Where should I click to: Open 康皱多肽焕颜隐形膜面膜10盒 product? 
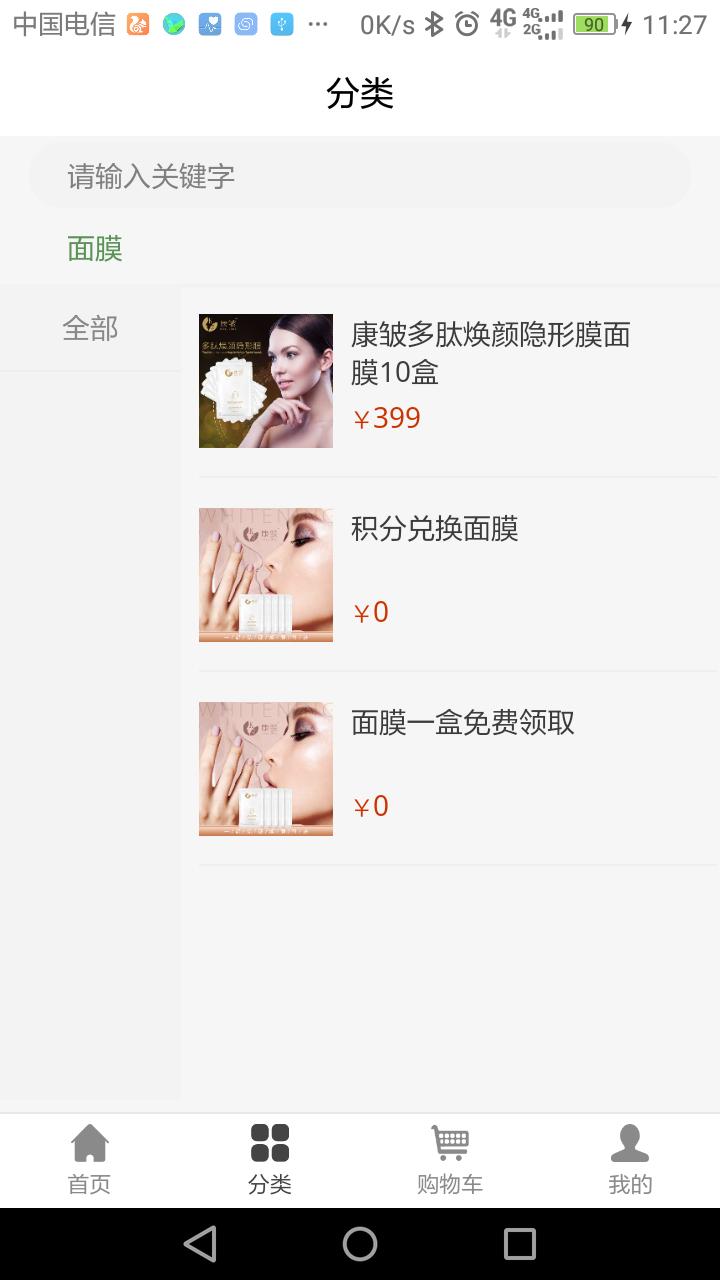[x=490, y=353]
